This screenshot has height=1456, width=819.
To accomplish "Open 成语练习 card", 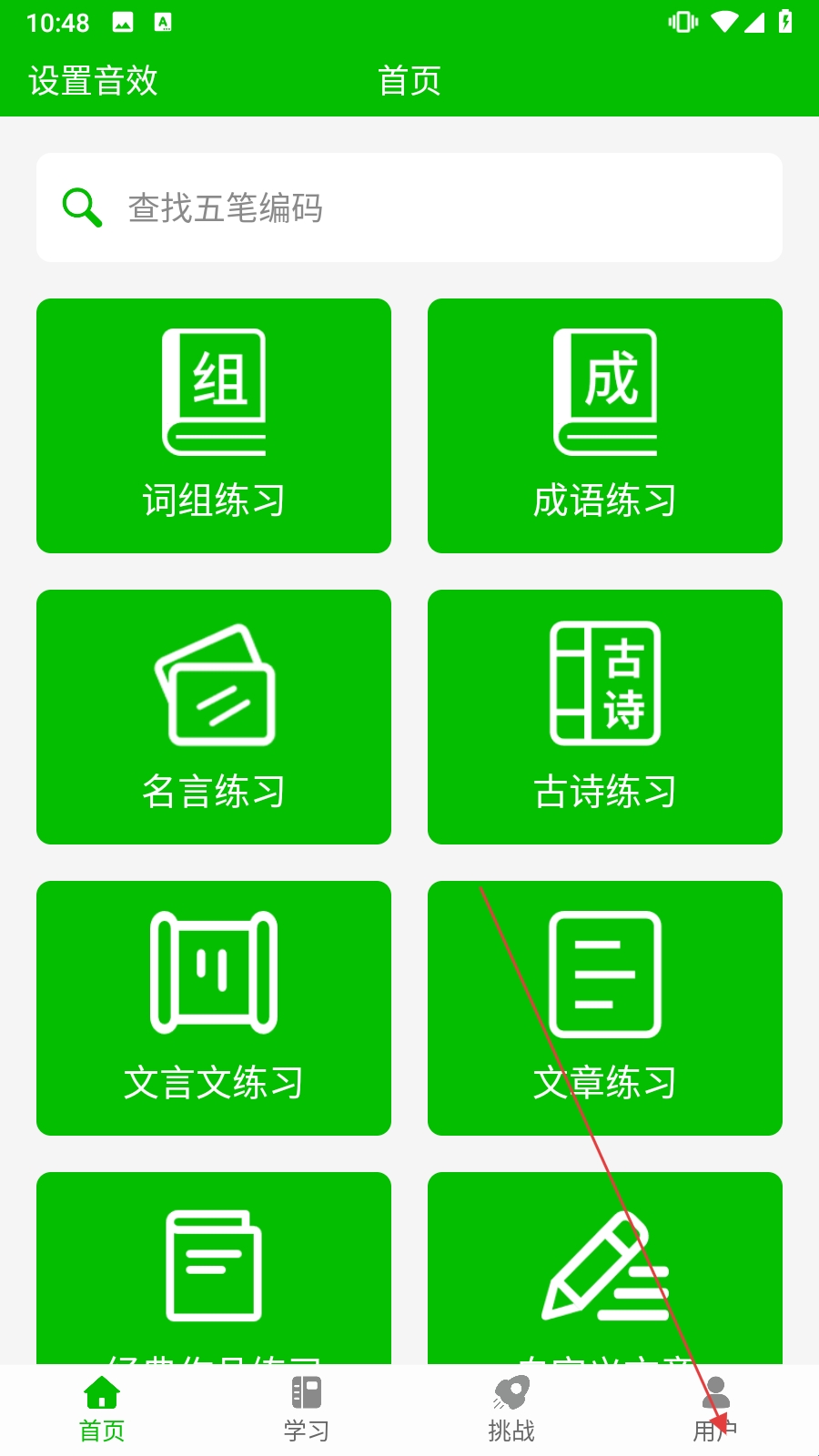I will tap(605, 426).
